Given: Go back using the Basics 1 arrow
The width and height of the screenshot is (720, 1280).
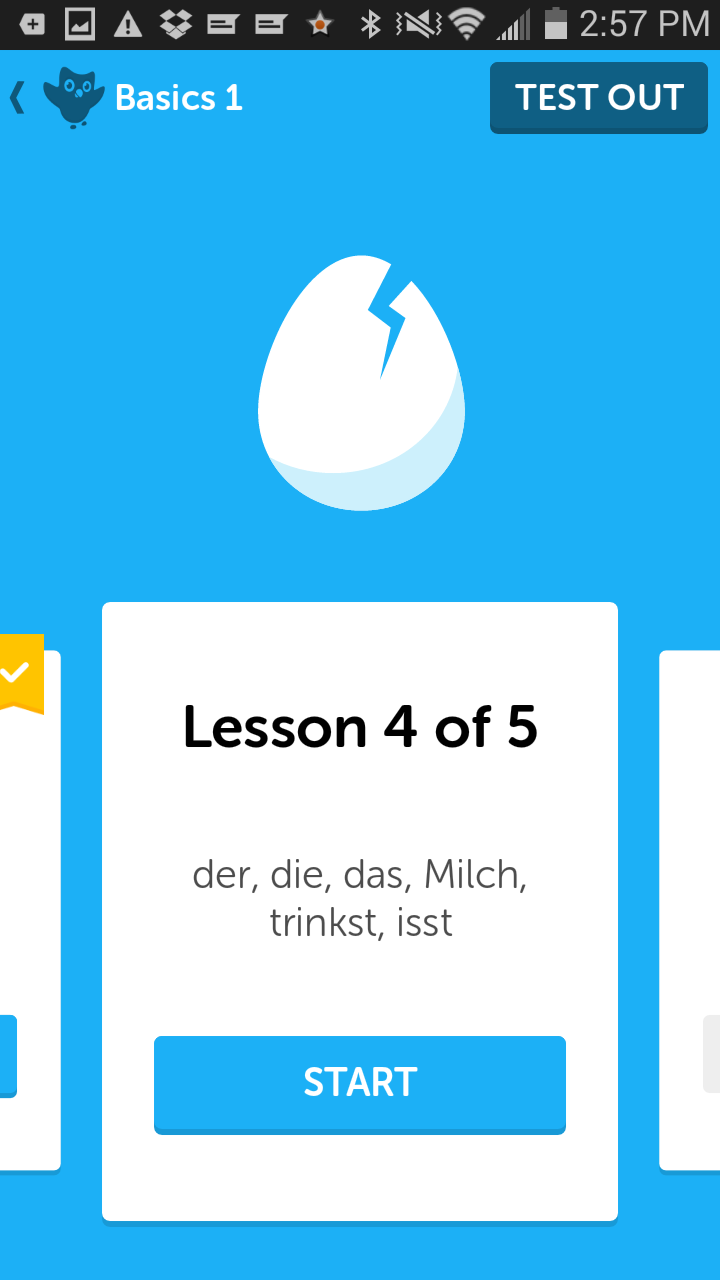Looking at the screenshot, I should tap(17, 97).
